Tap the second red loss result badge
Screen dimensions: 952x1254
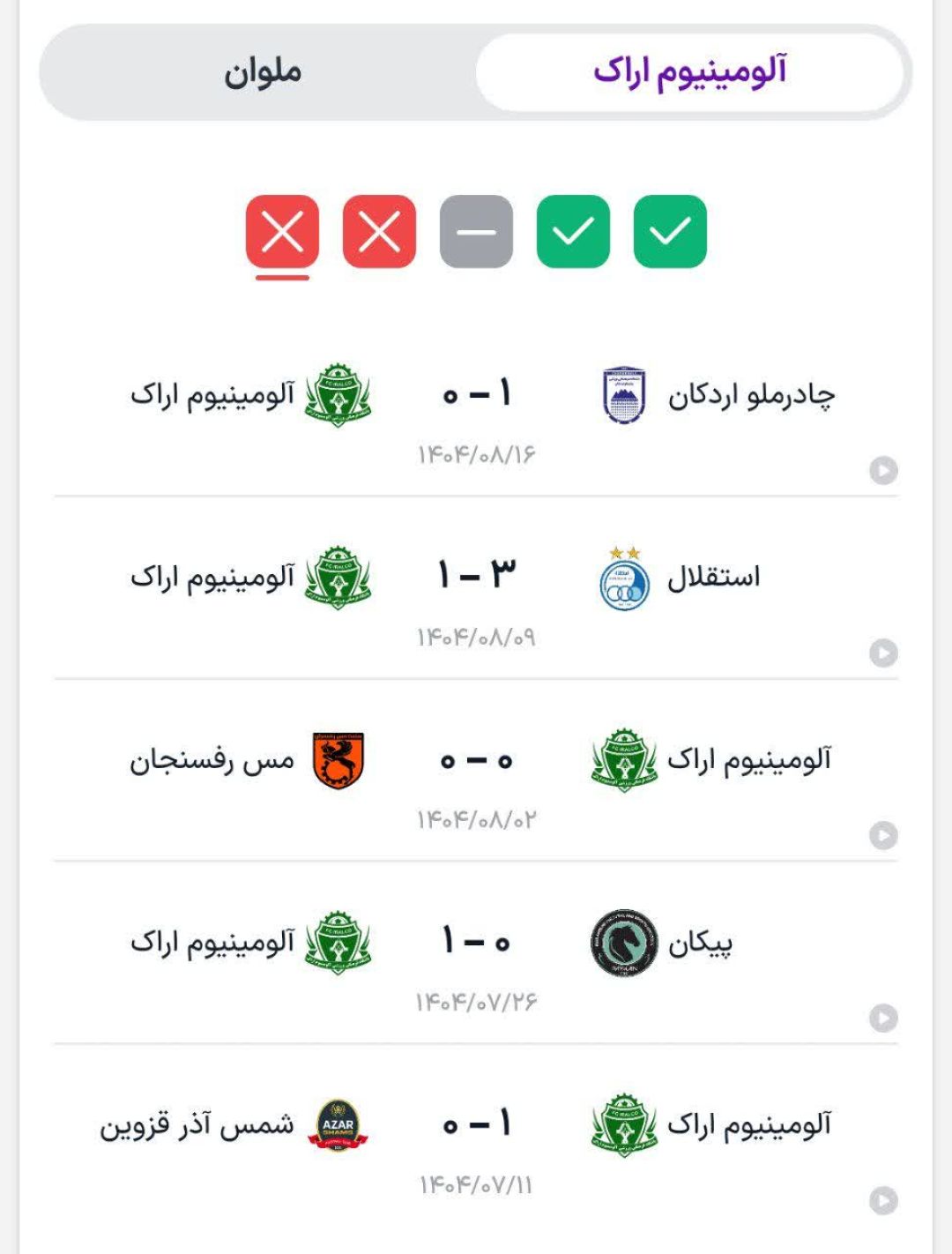(x=379, y=232)
